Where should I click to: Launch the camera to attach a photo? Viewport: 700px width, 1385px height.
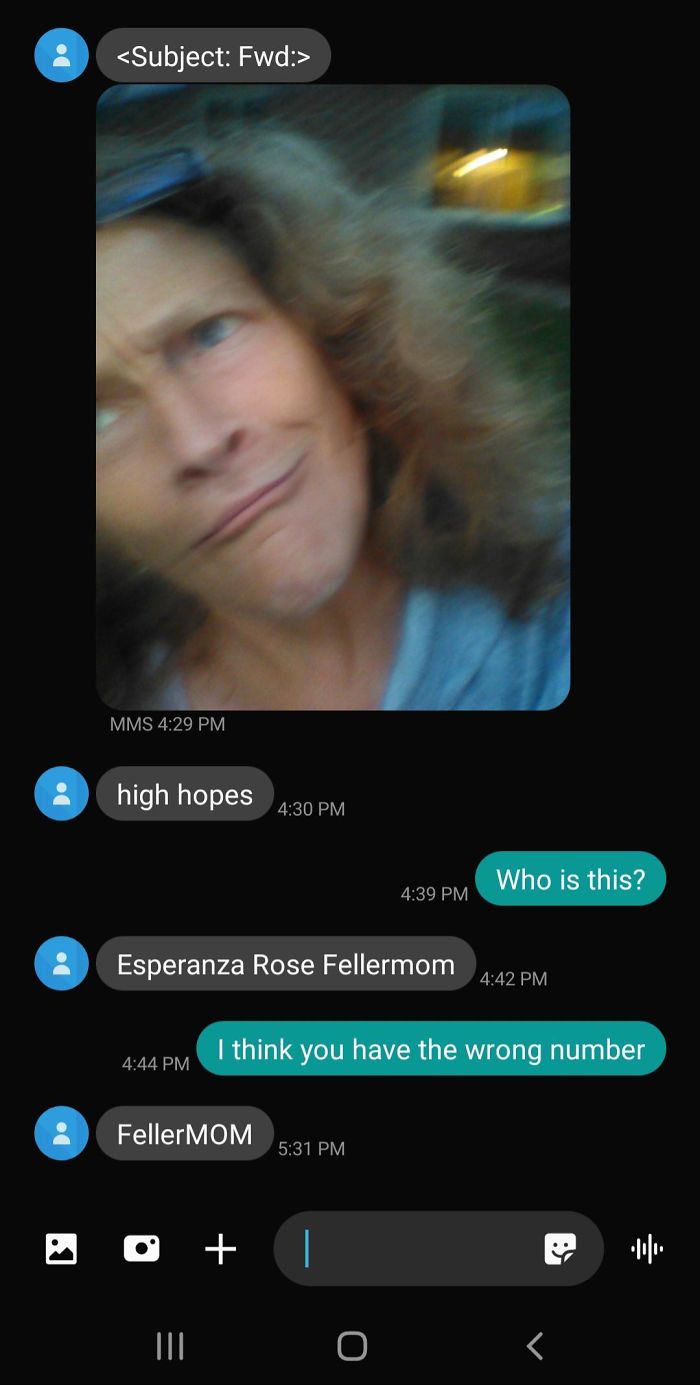(141, 1248)
